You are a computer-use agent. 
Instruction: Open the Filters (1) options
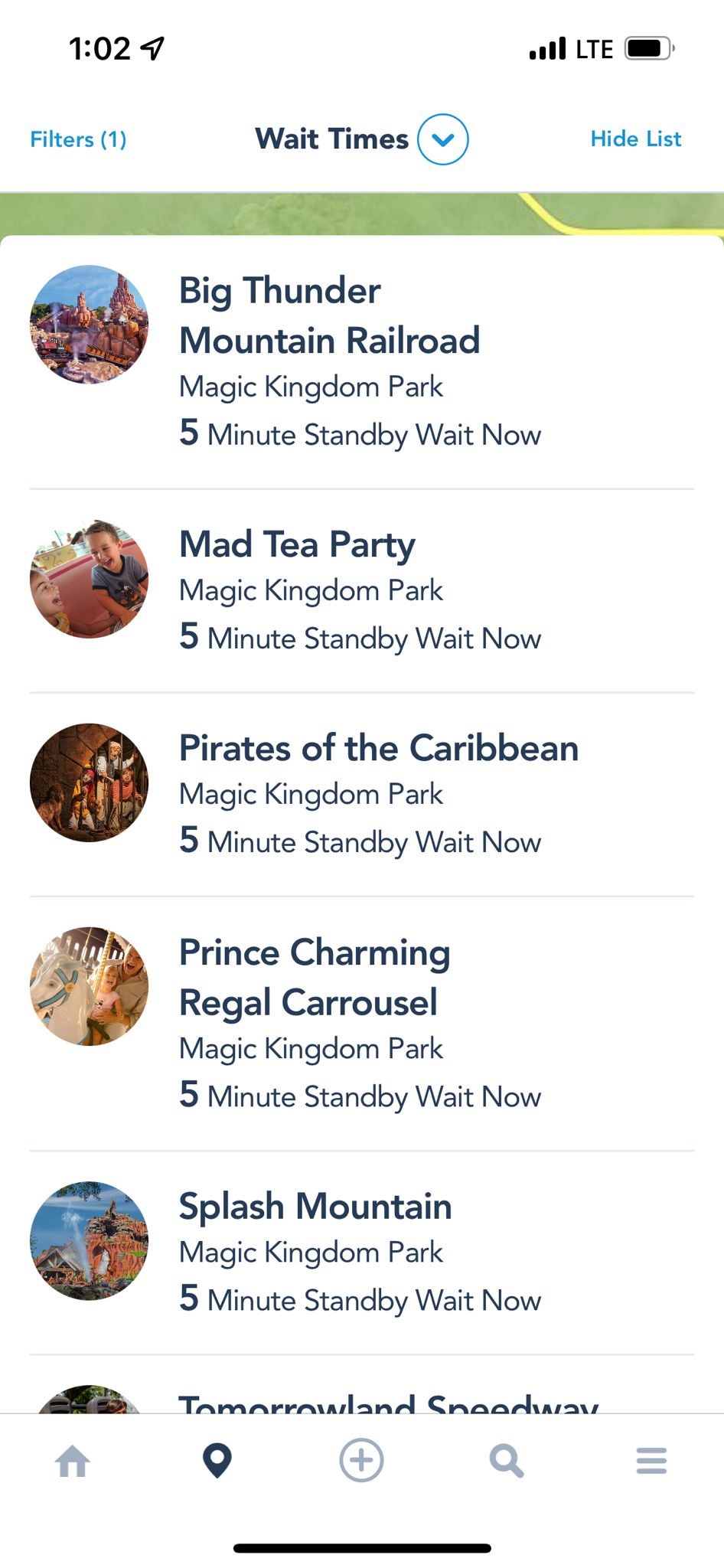pyautogui.click(x=78, y=139)
